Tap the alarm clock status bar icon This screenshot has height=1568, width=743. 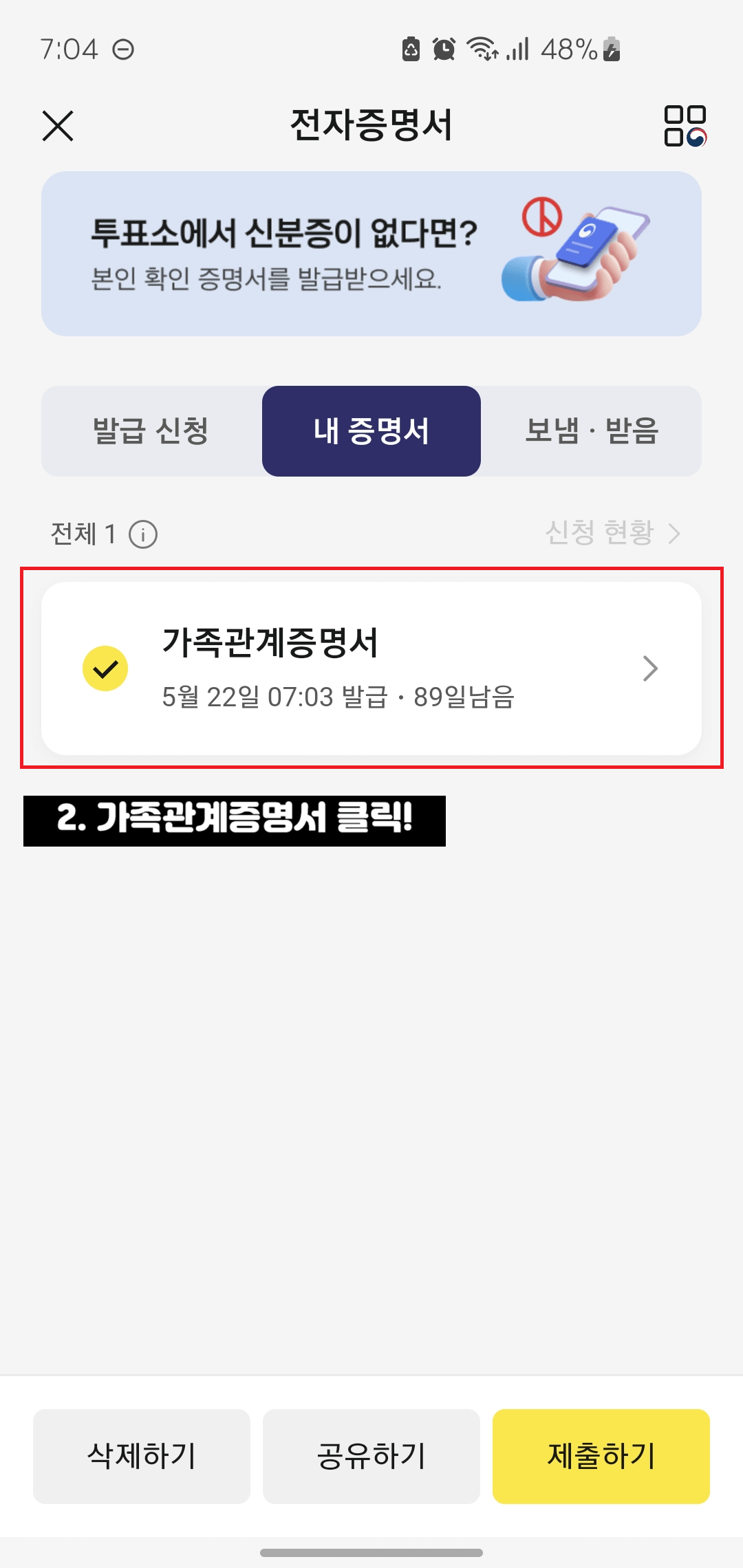click(x=444, y=49)
